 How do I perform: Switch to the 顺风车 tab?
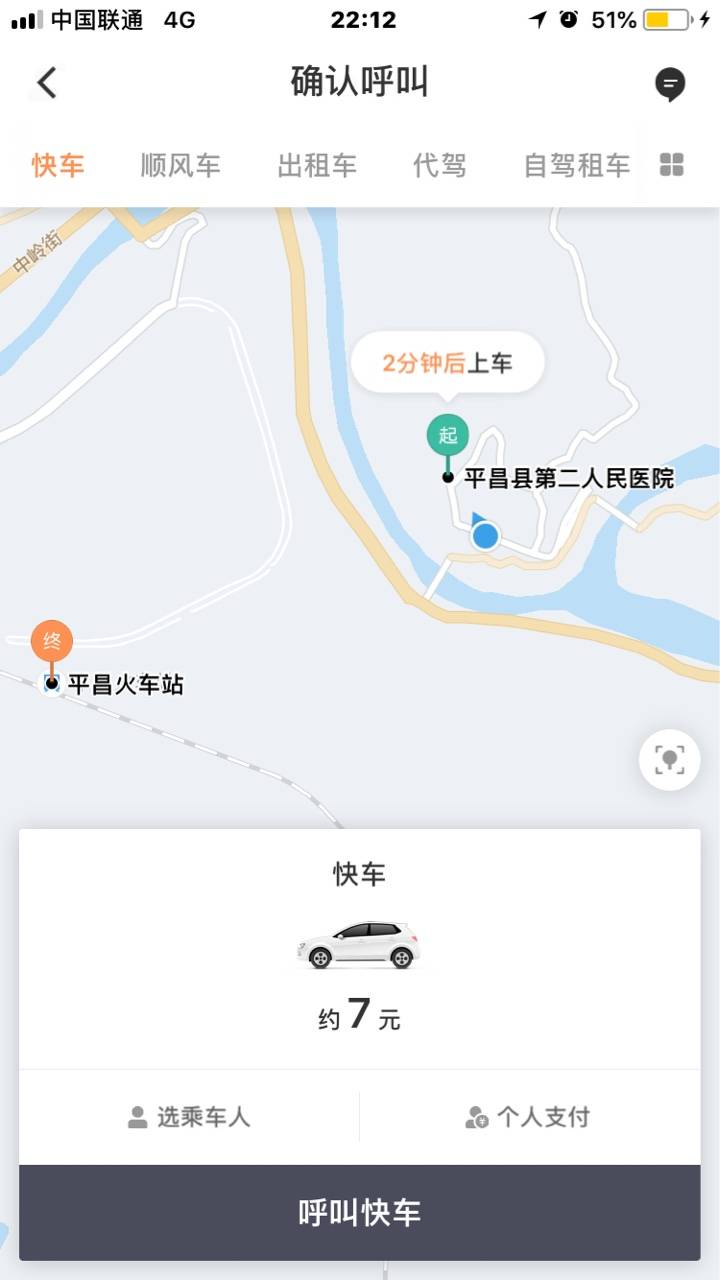180,165
